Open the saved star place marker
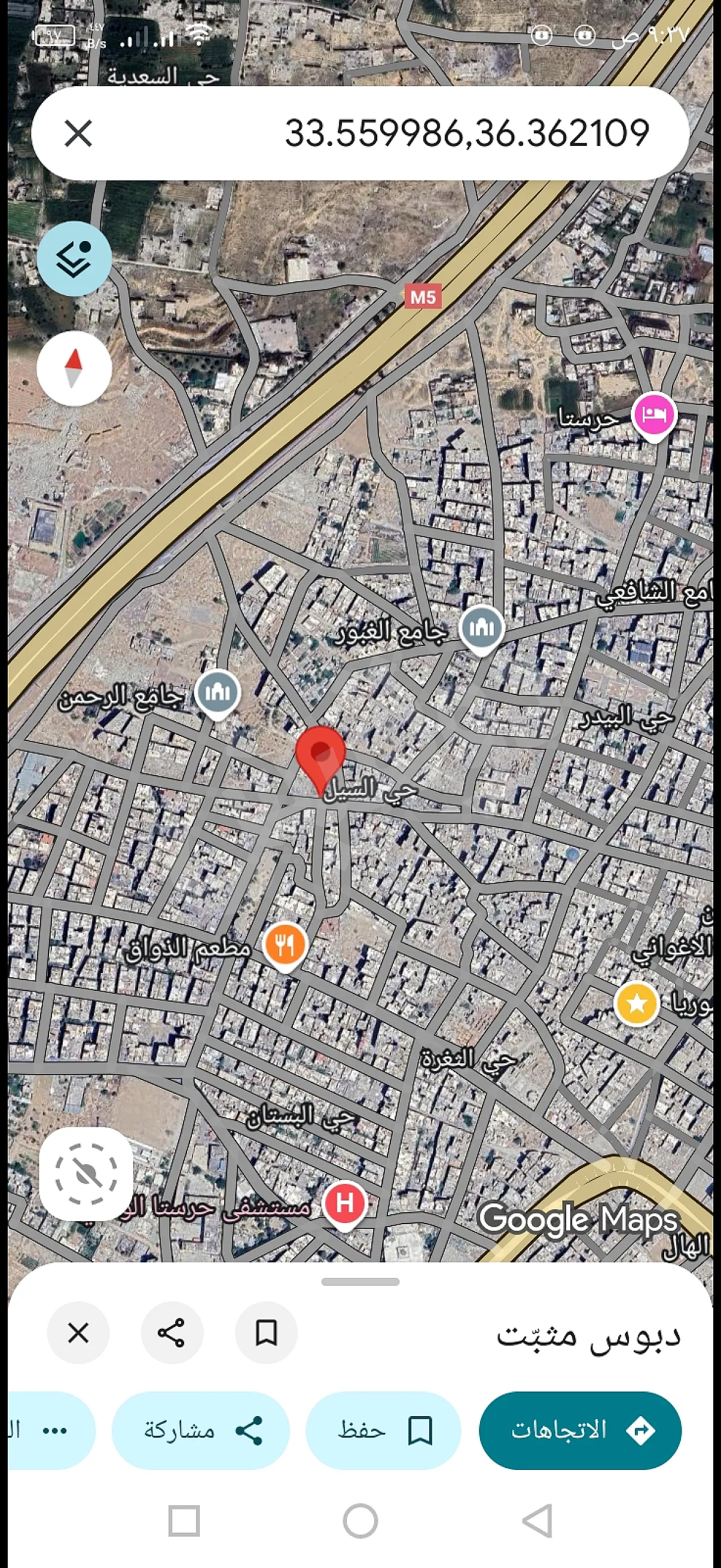Screen dimensions: 721x1568 coord(637,1002)
